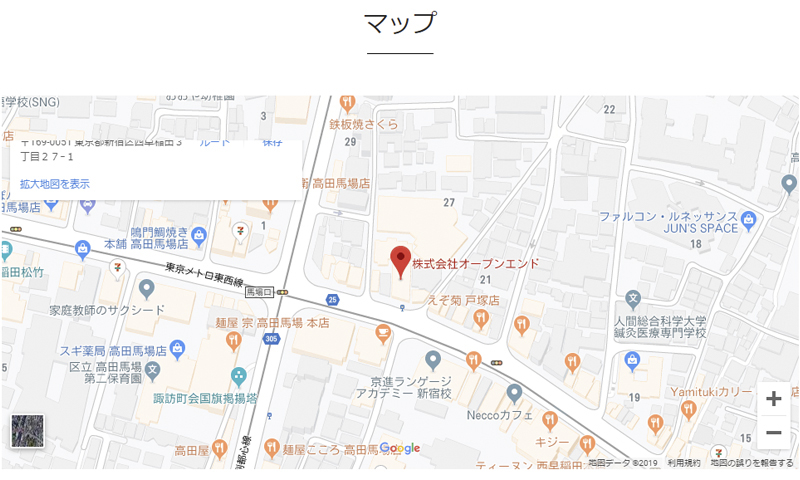The height and width of the screenshot is (480, 800).
Task: Open the Google logo link on the map
Action: tap(400, 449)
